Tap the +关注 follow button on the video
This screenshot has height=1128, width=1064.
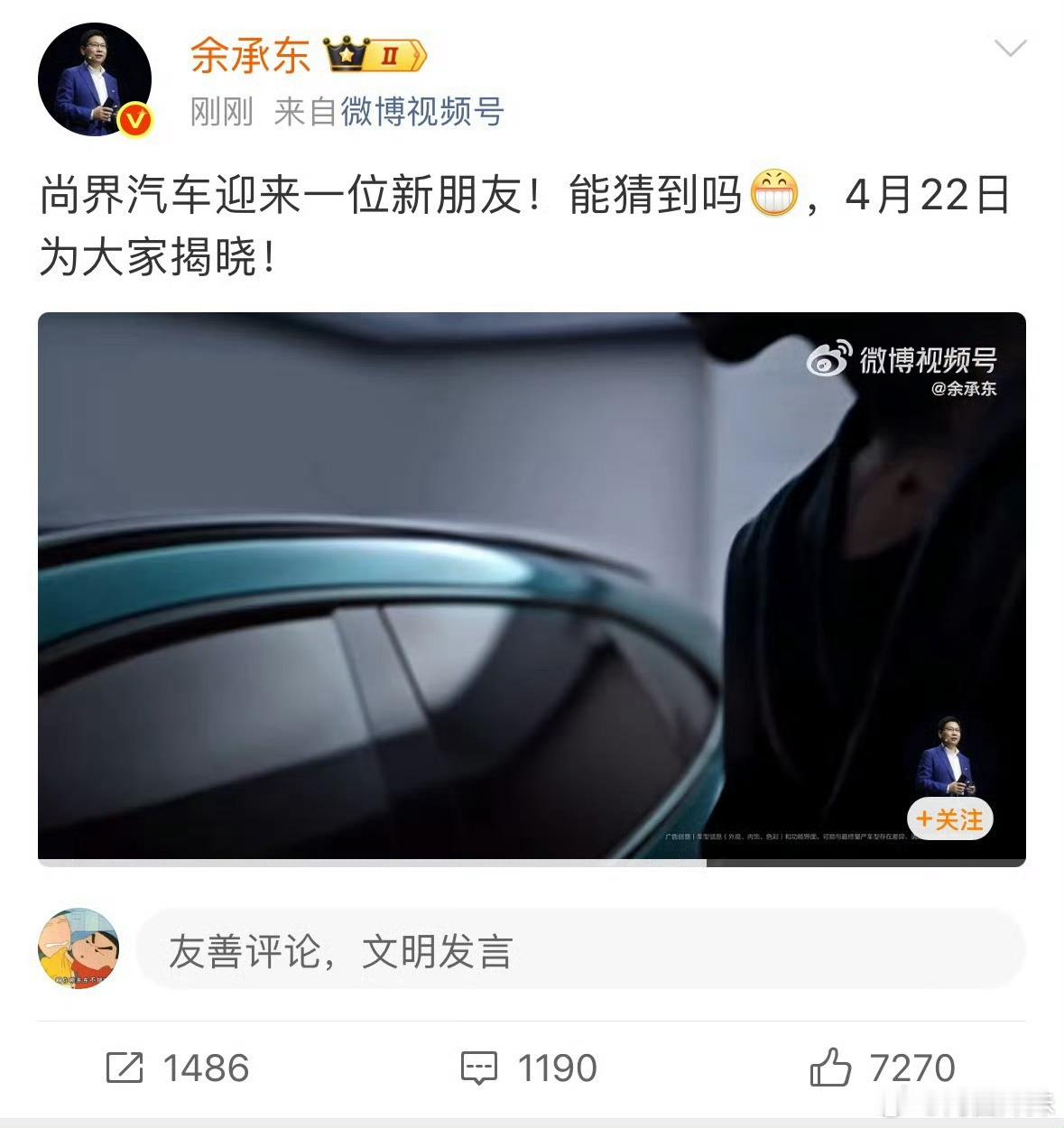948,819
